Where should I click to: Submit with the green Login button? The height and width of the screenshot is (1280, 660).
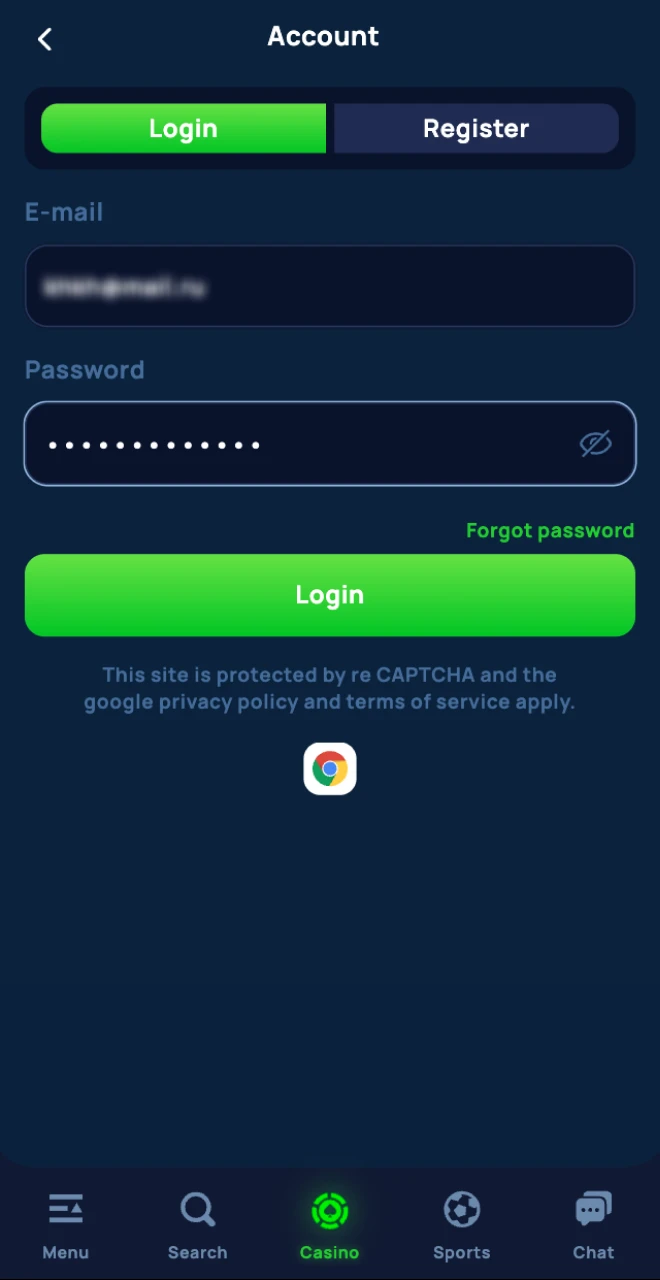point(329,595)
